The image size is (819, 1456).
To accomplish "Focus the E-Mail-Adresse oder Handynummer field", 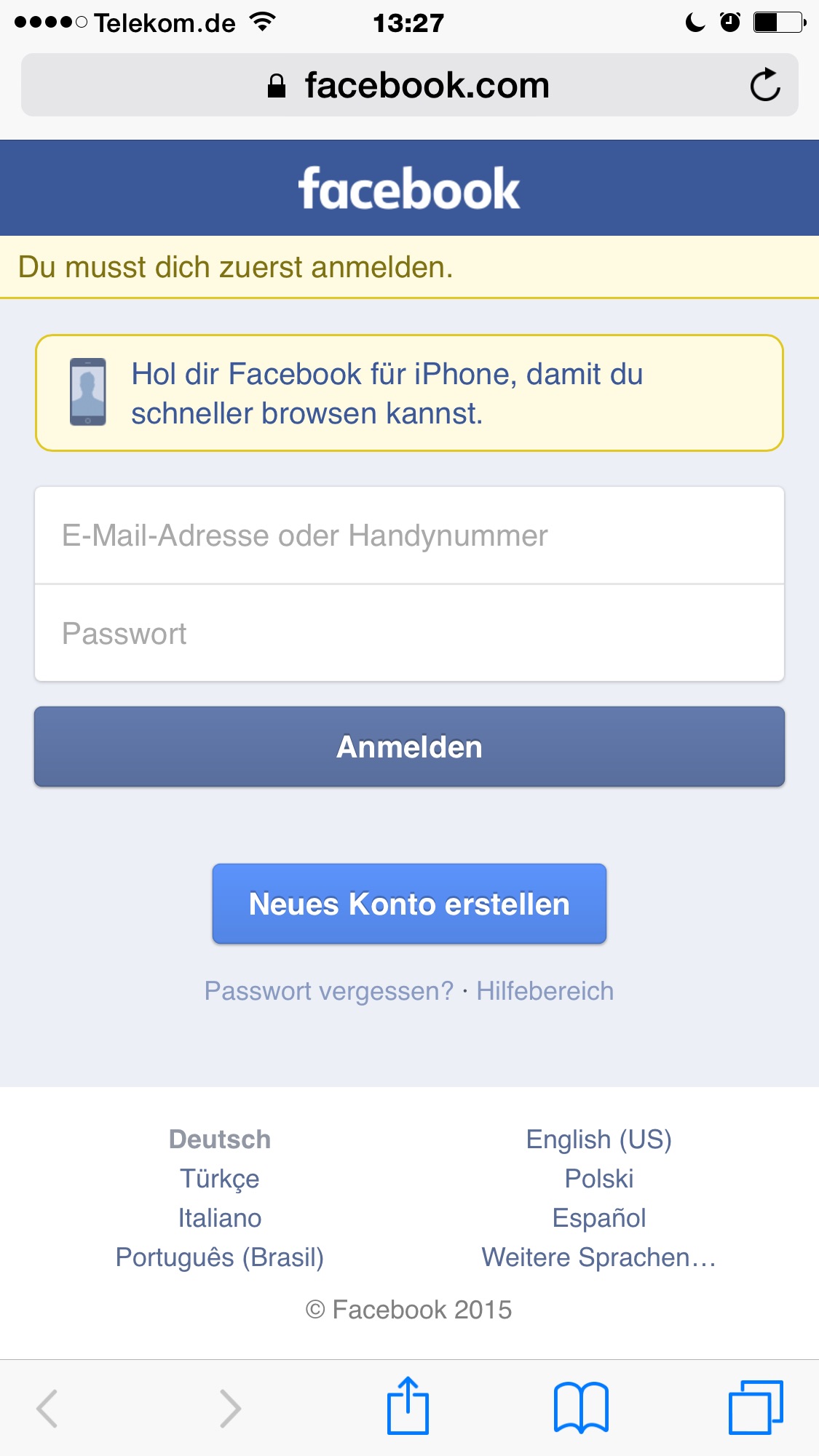I will pos(409,536).
